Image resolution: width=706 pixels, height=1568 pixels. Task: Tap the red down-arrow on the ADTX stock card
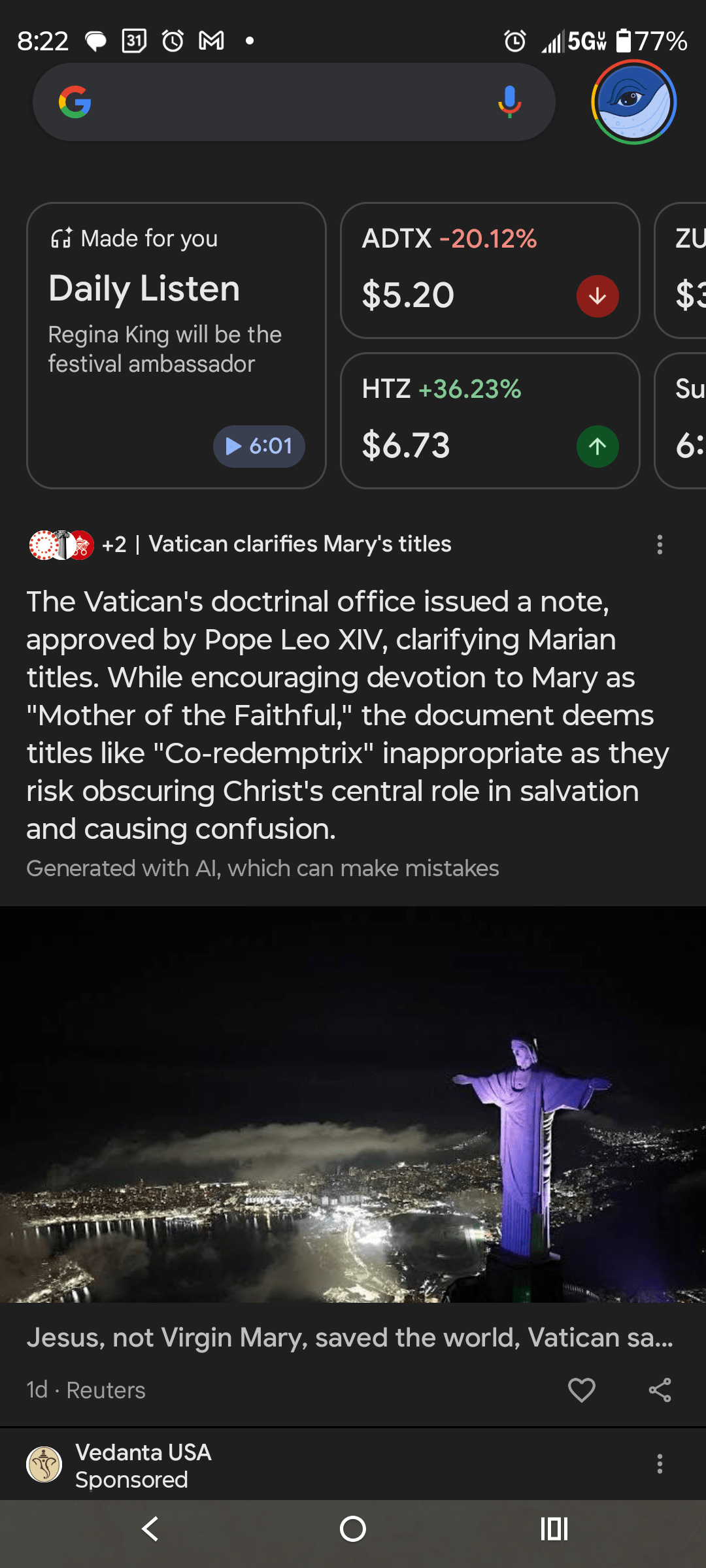click(597, 295)
